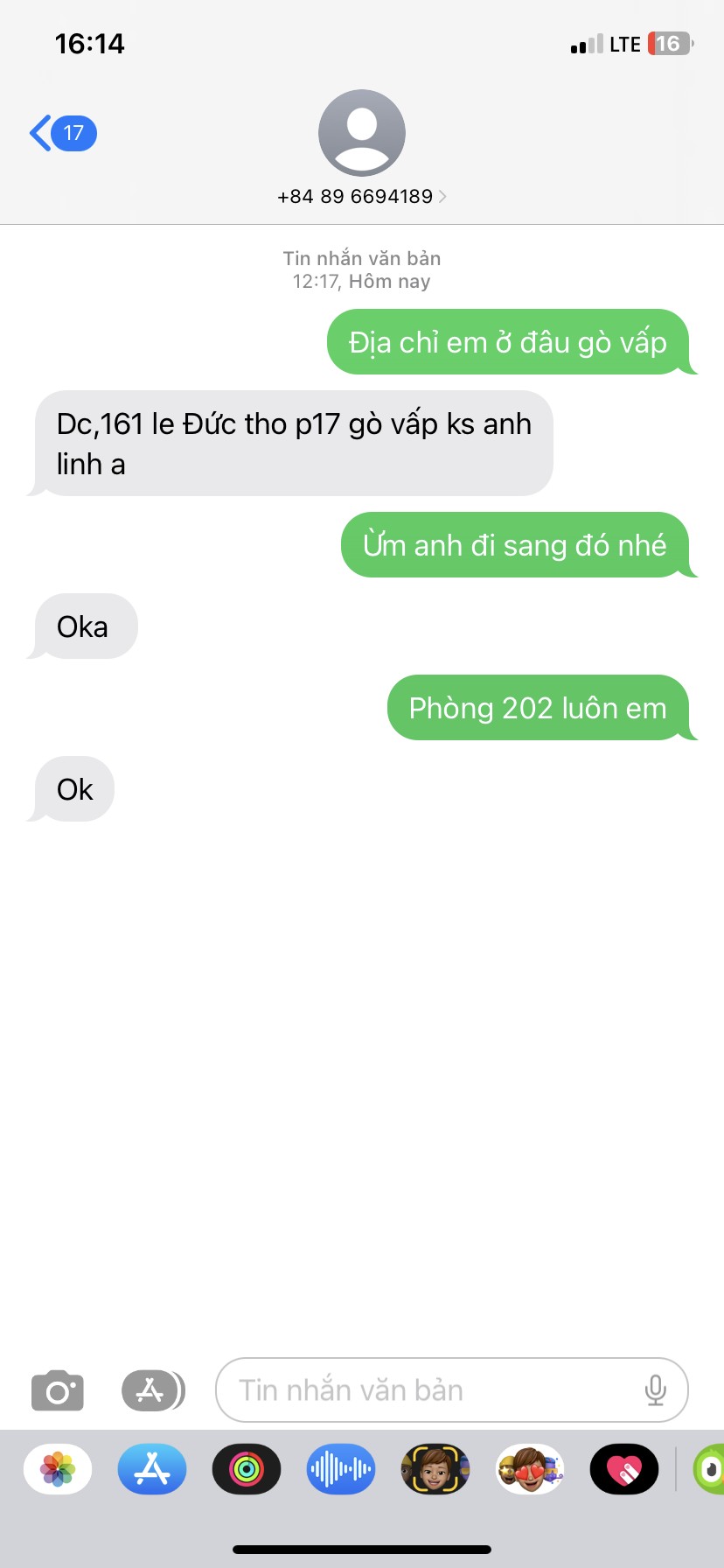
Task: Open the Fitness activity rings app
Action: coord(247,1469)
